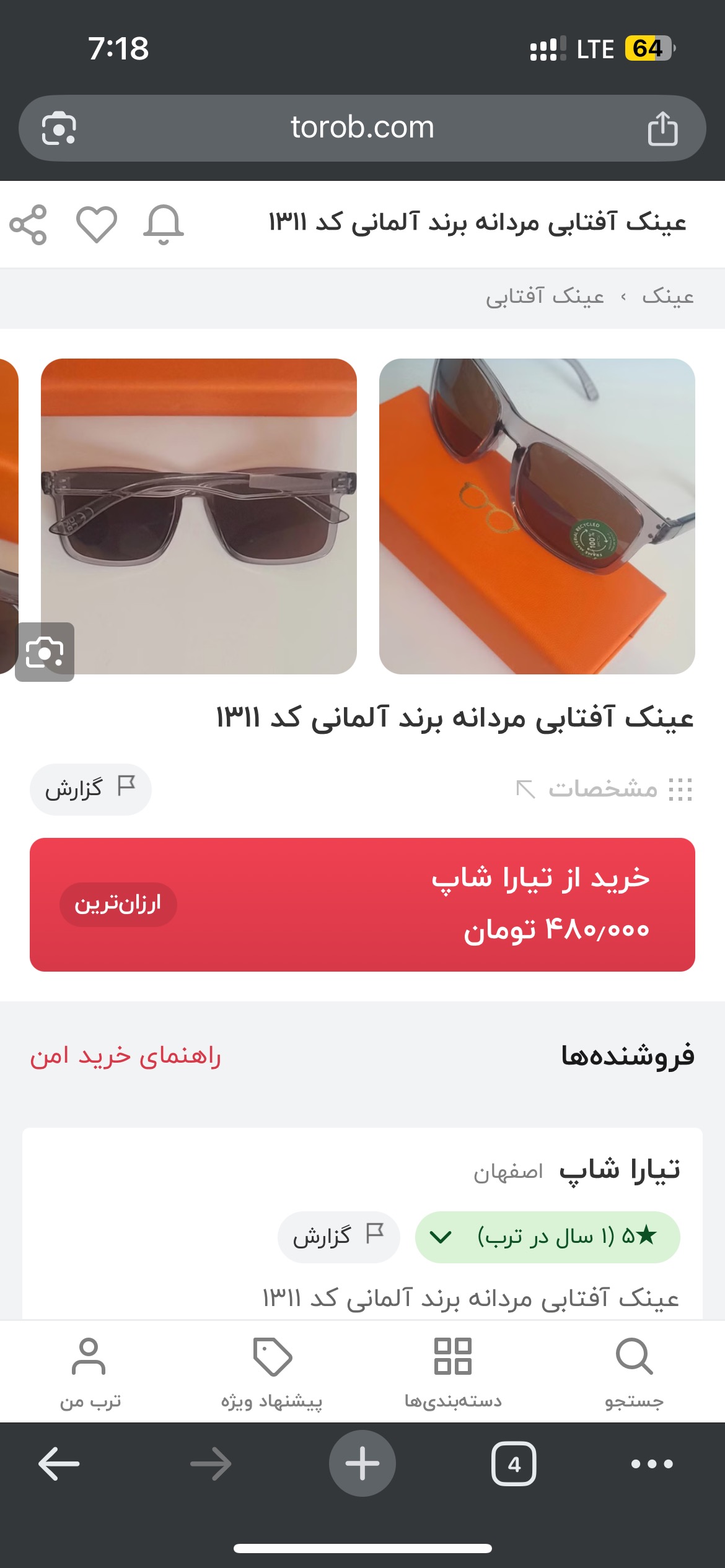
Task: Open the دسته‌بندی‌ها tab
Action: pyautogui.click(x=453, y=1371)
